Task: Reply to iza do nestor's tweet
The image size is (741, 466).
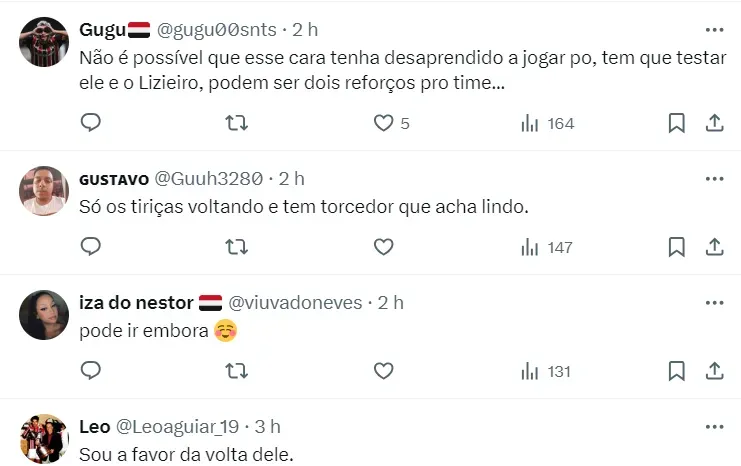Action: [x=91, y=370]
